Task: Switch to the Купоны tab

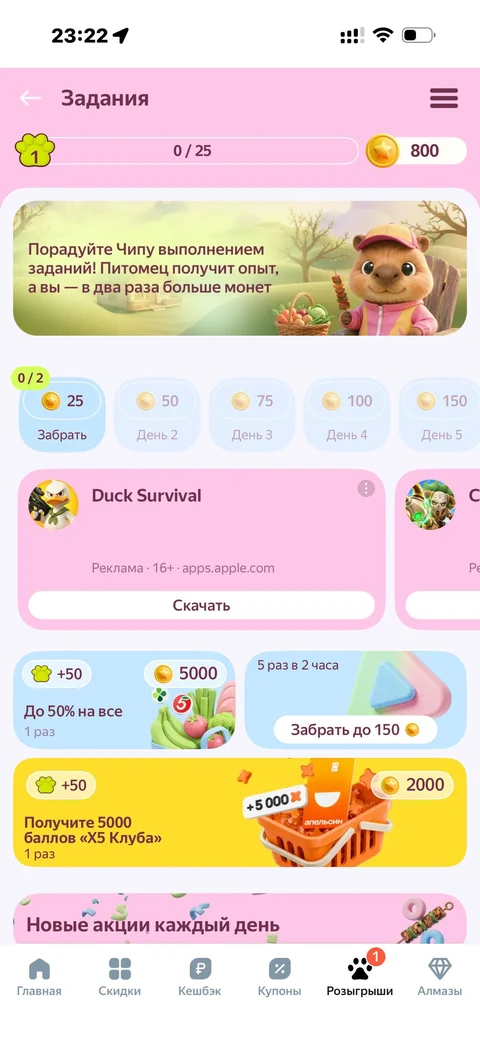Action: (x=279, y=976)
